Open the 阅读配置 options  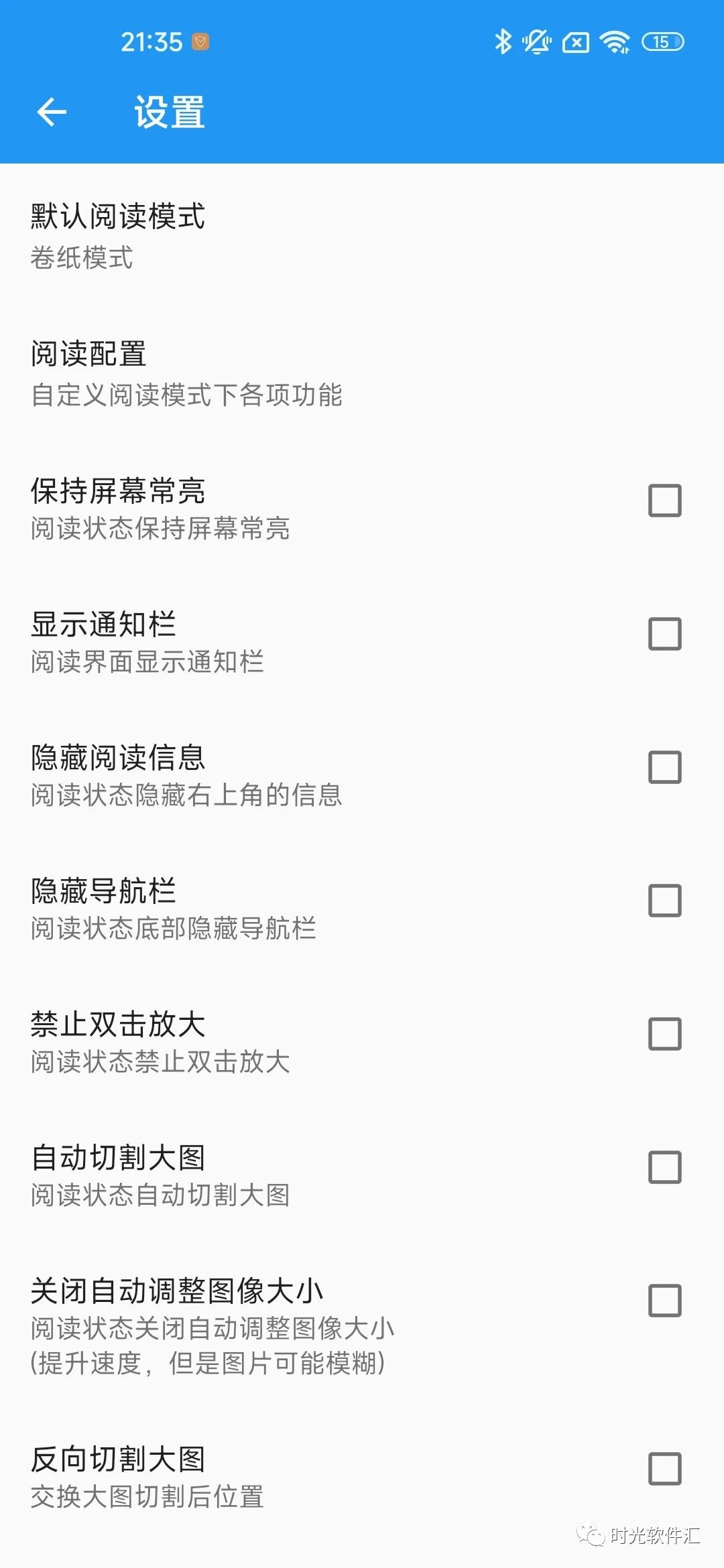click(362, 373)
